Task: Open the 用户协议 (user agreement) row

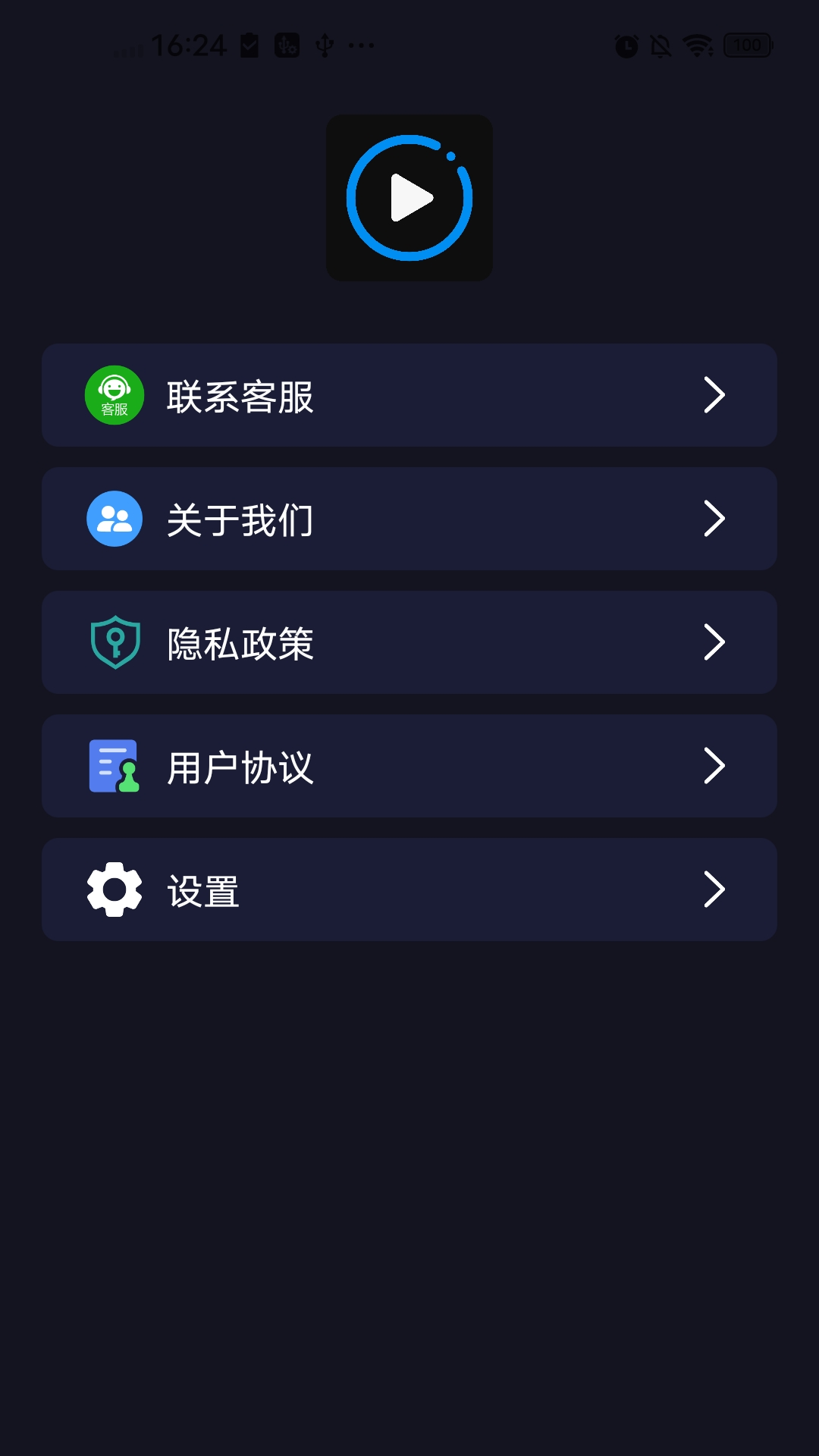Action: click(409, 766)
